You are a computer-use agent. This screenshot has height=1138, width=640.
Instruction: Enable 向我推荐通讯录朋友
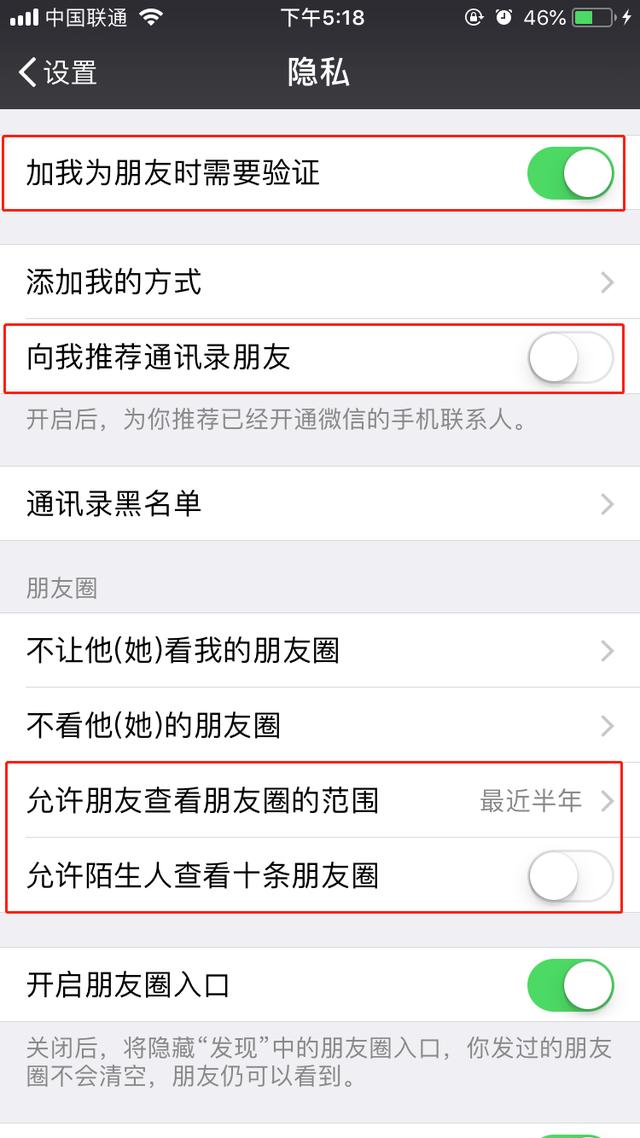tap(569, 358)
